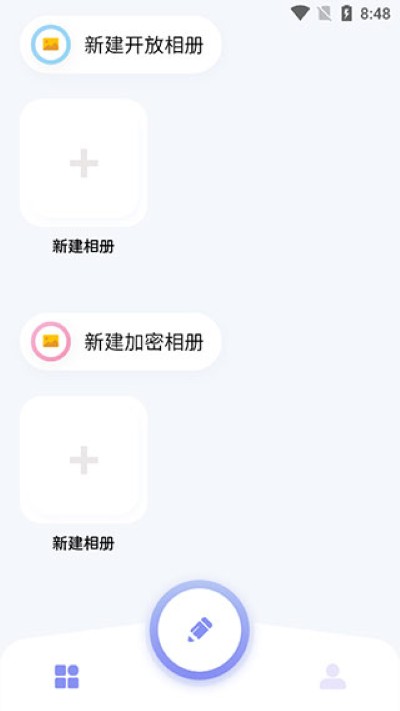The image size is (400, 711).
Task: Tap the 新建加密相册 button
Action: tap(120, 341)
